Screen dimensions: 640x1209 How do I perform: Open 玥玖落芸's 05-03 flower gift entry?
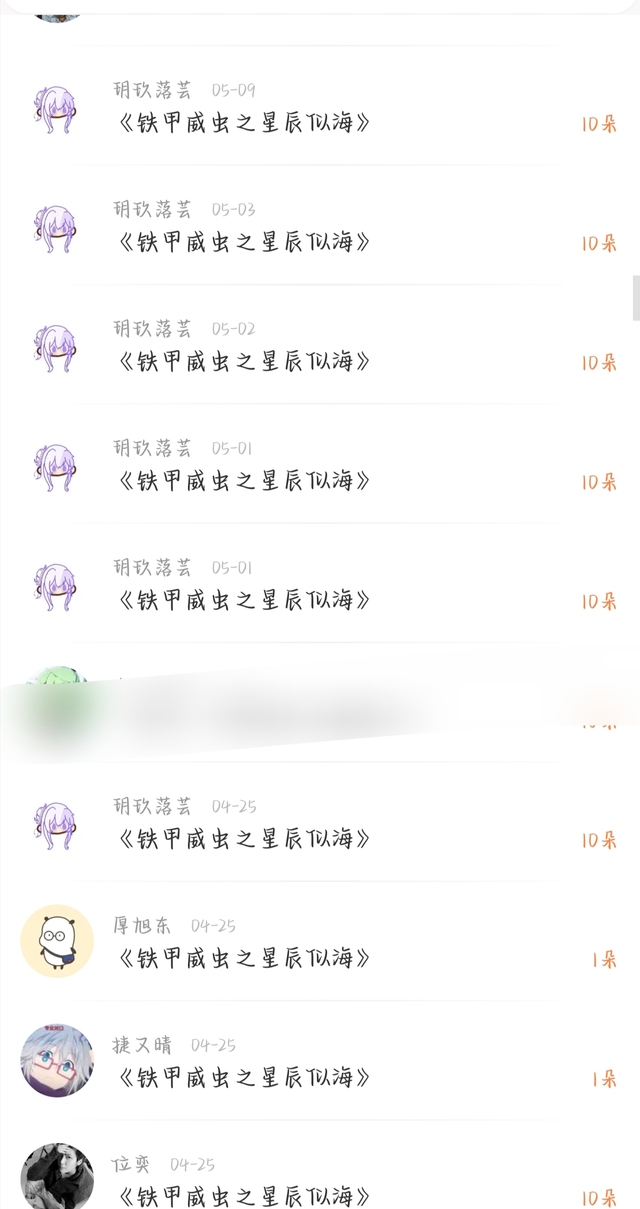point(320,225)
